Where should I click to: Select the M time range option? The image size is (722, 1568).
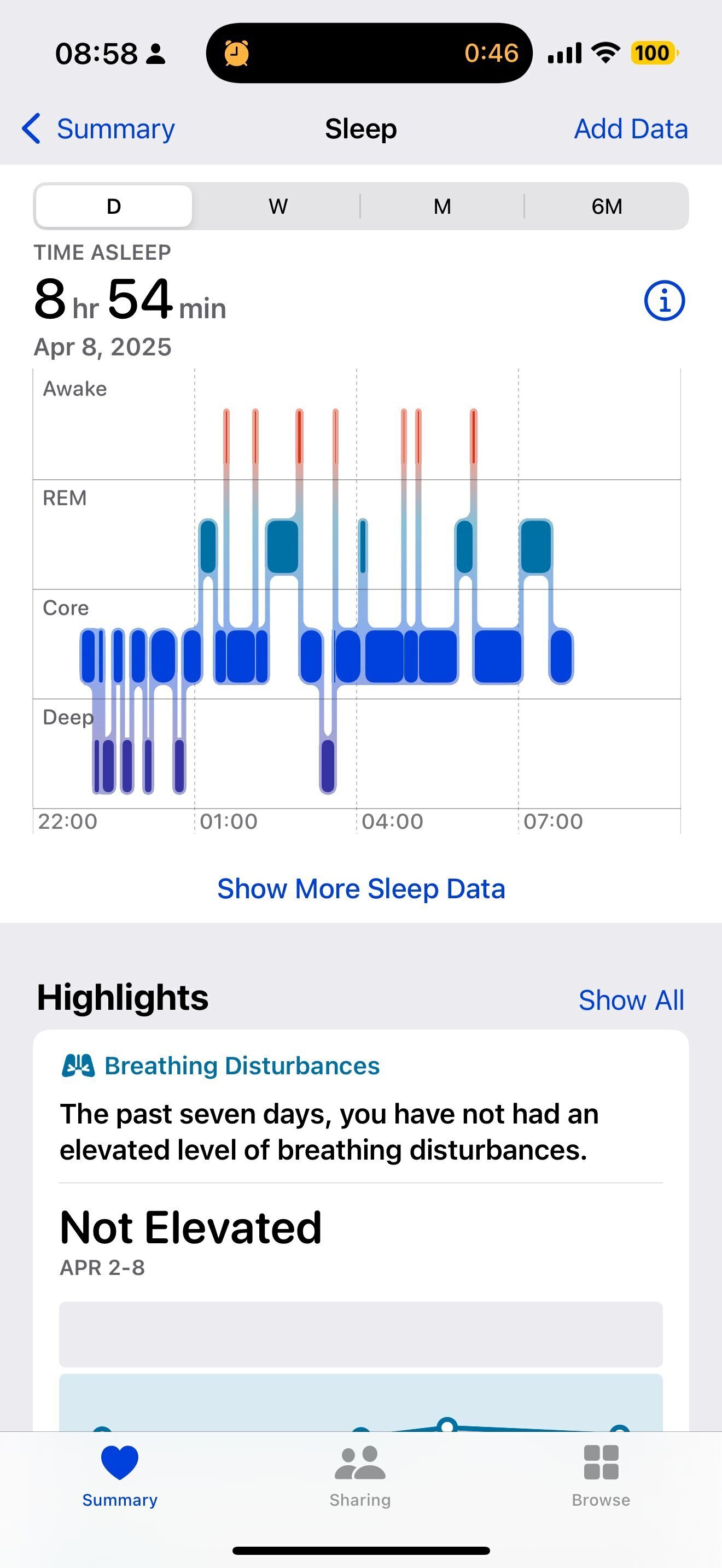tap(442, 206)
